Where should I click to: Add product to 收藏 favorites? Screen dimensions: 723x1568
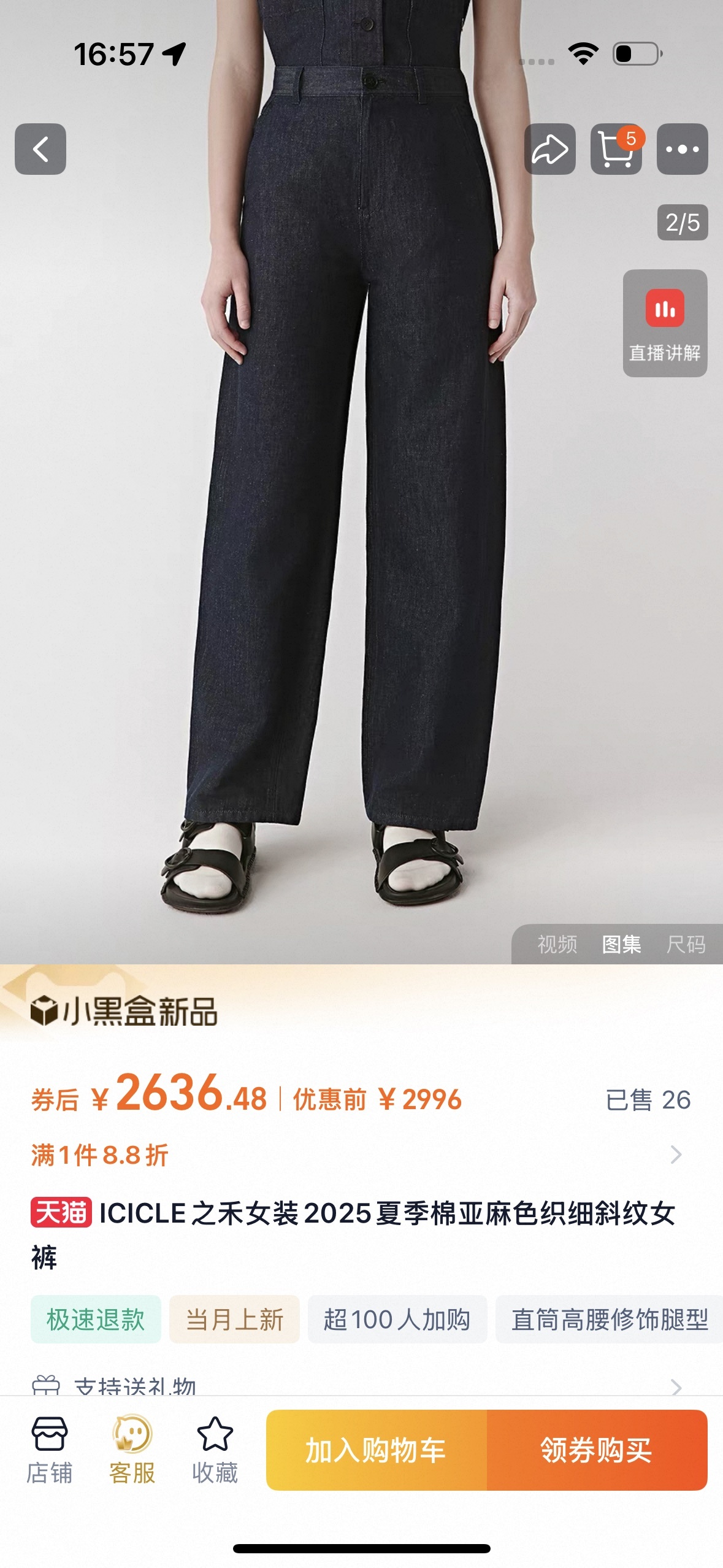[x=215, y=1450]
